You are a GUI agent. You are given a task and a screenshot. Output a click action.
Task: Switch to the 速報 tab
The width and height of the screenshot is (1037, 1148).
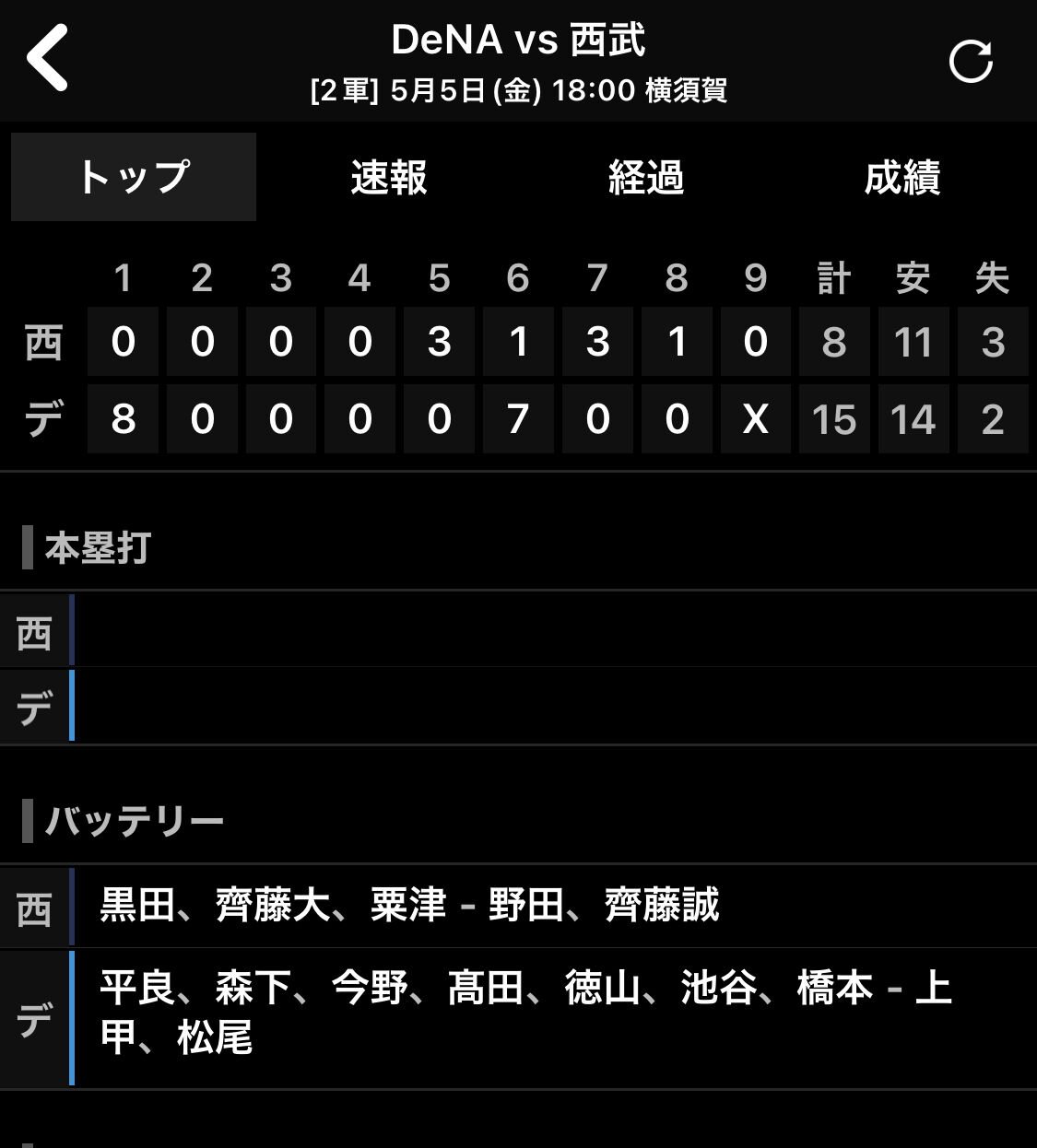click(x=388, y=177)
